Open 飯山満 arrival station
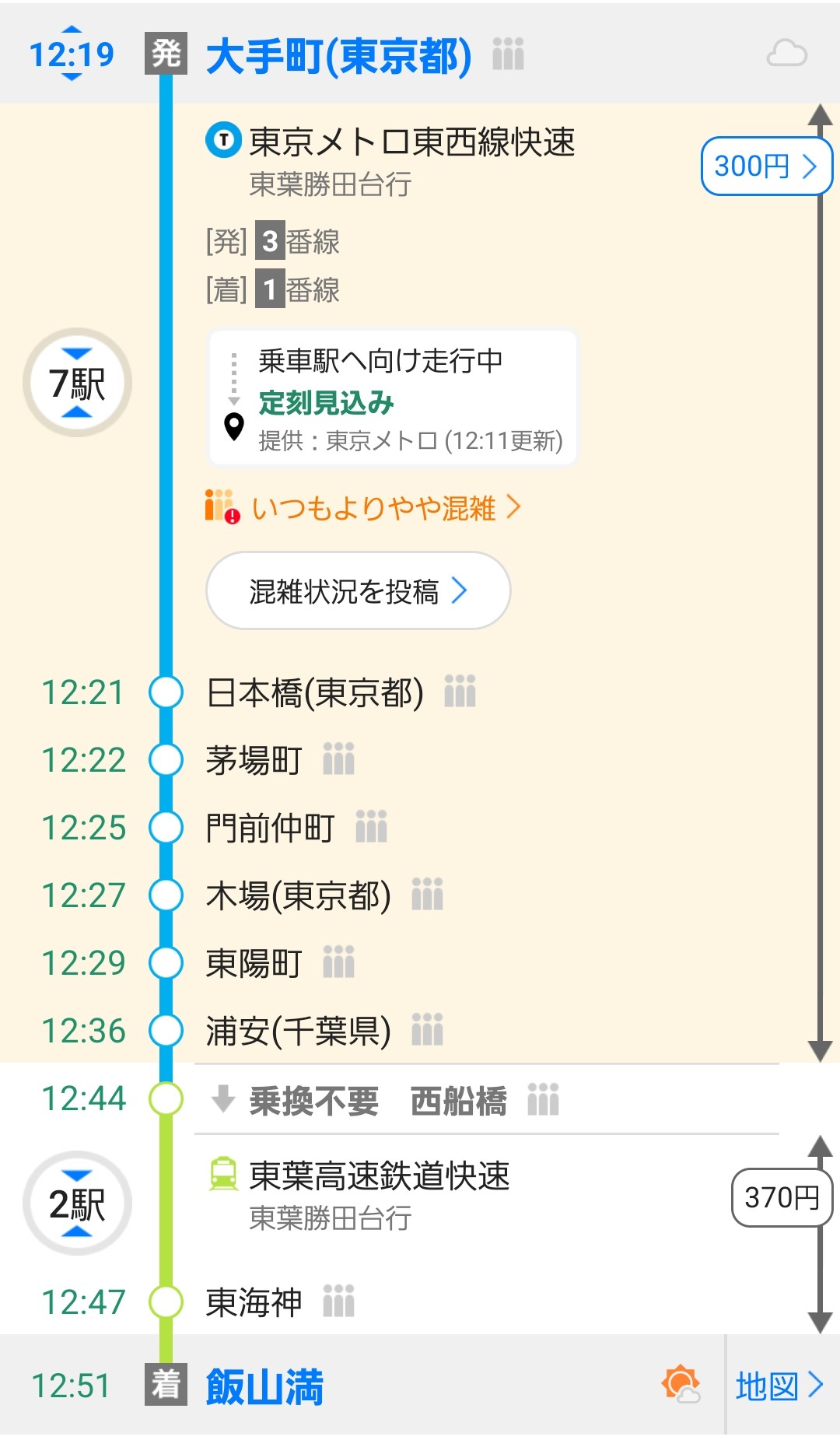 coord(264,1386)
